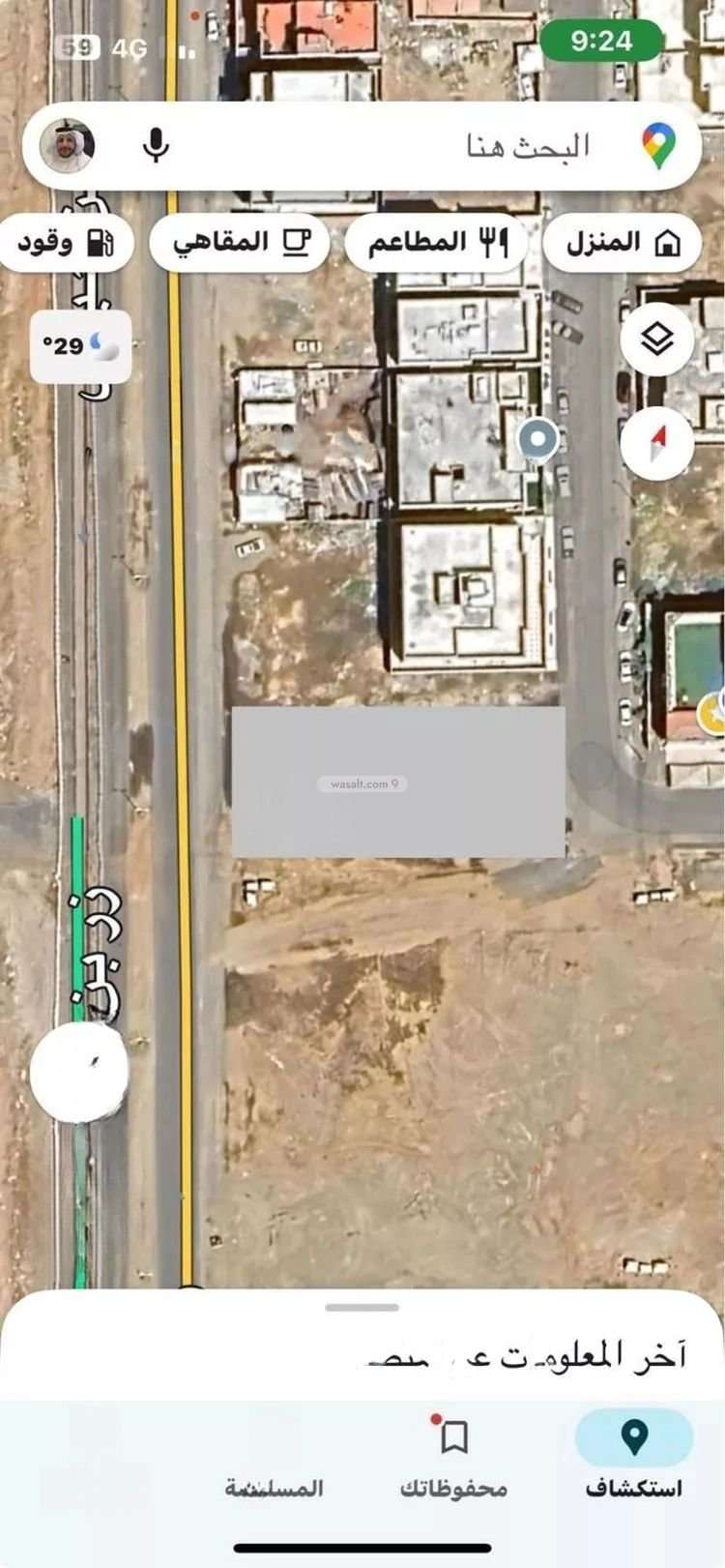The width and height of the screenshot is (725, 1568).
Task: Select the المطاعم restaurants chip
Action: (x=435, y=242)
